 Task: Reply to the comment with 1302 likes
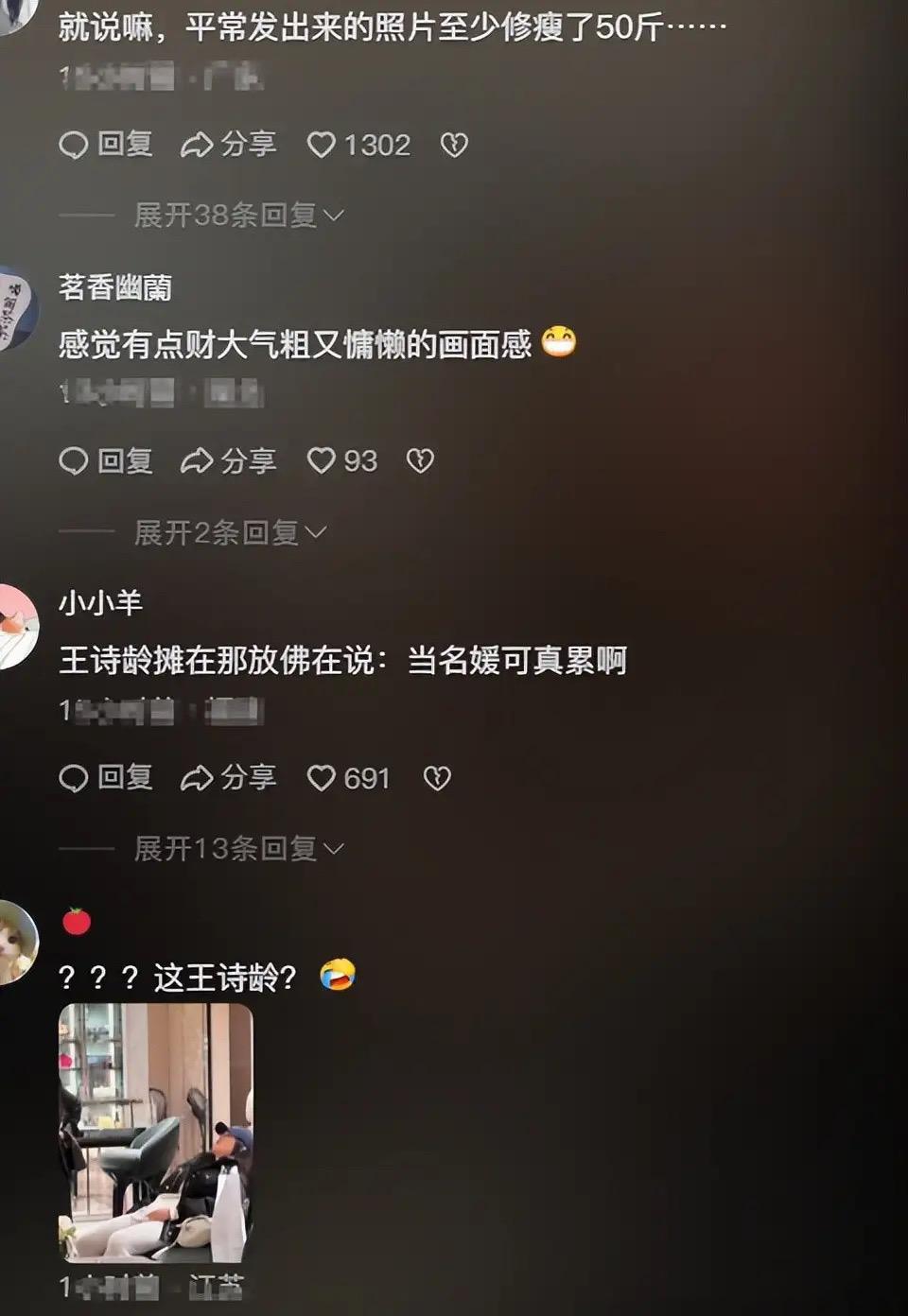[106, 145]
